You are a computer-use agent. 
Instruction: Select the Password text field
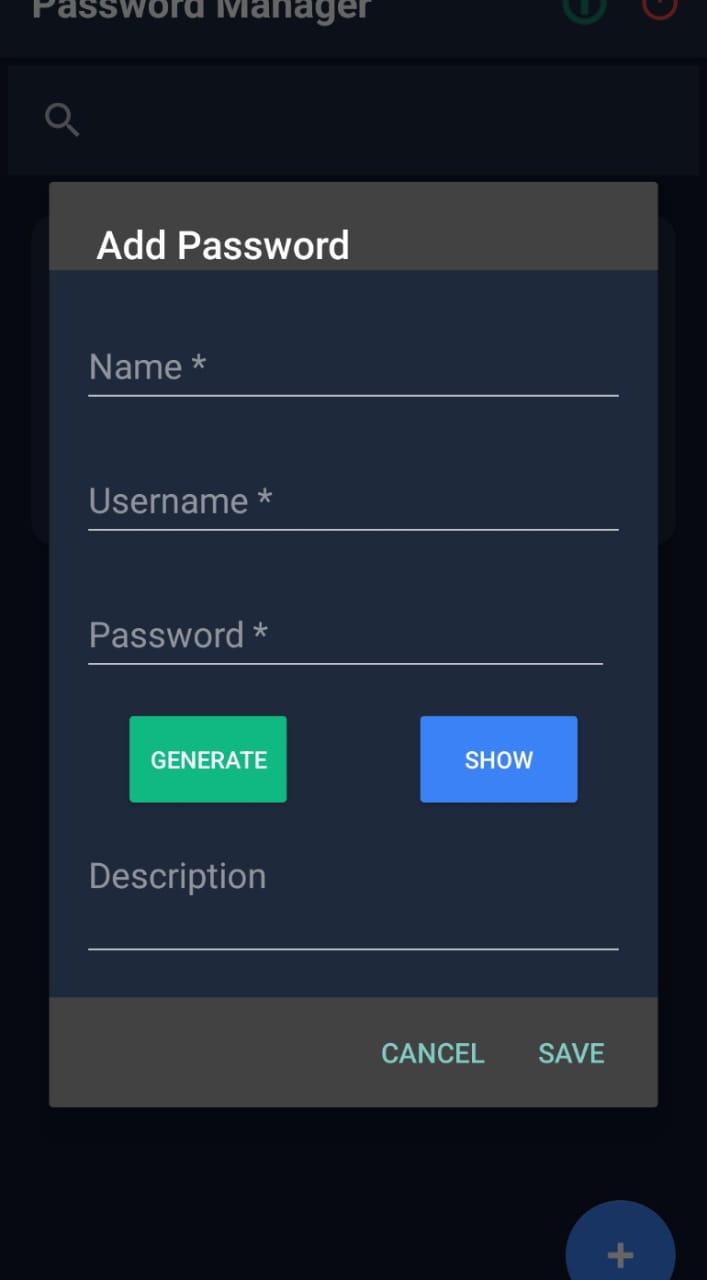345,636
